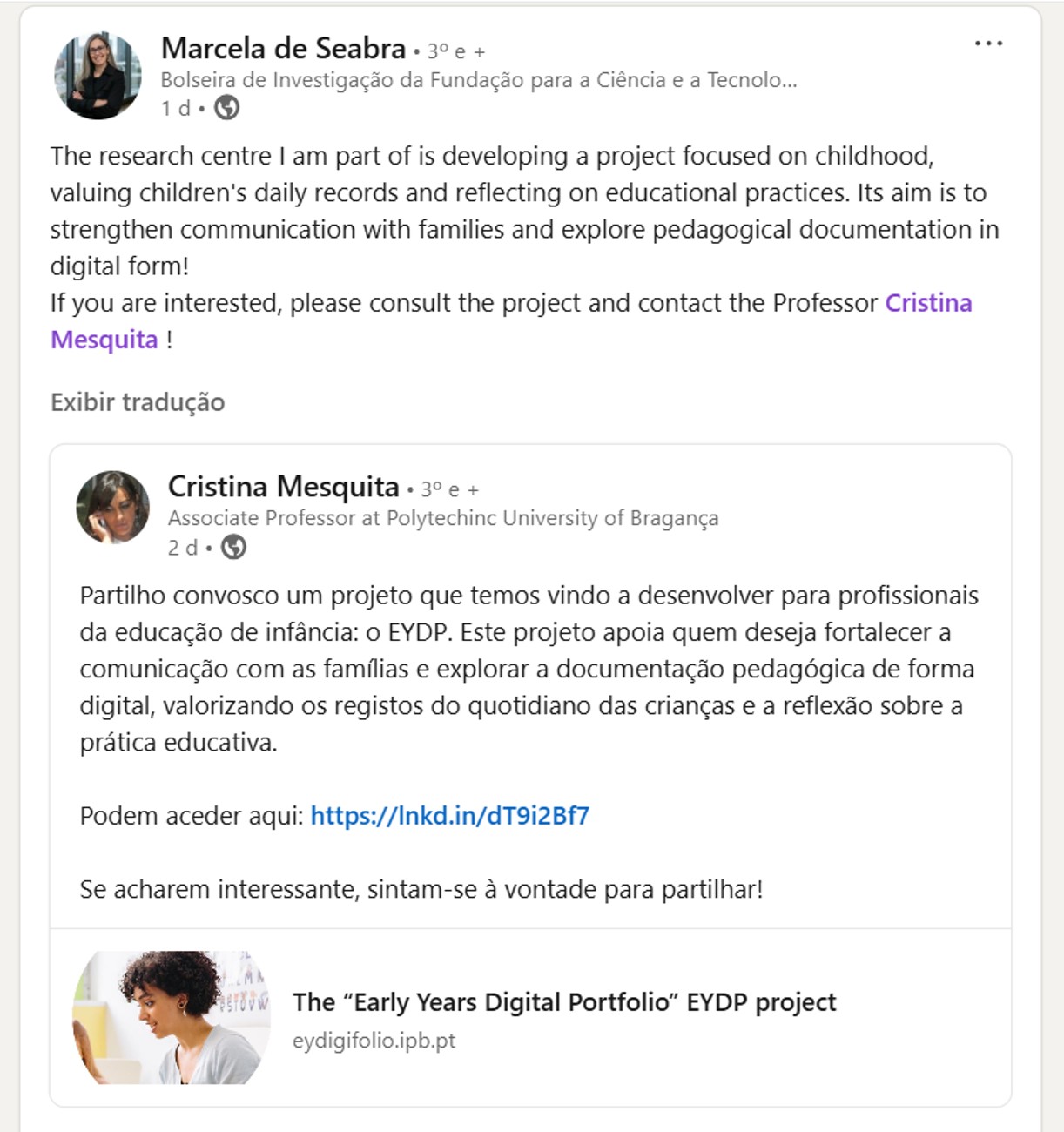
Task: Open Cristina Mesquita's name in the shared post
Action: click(x=283, y=487)
